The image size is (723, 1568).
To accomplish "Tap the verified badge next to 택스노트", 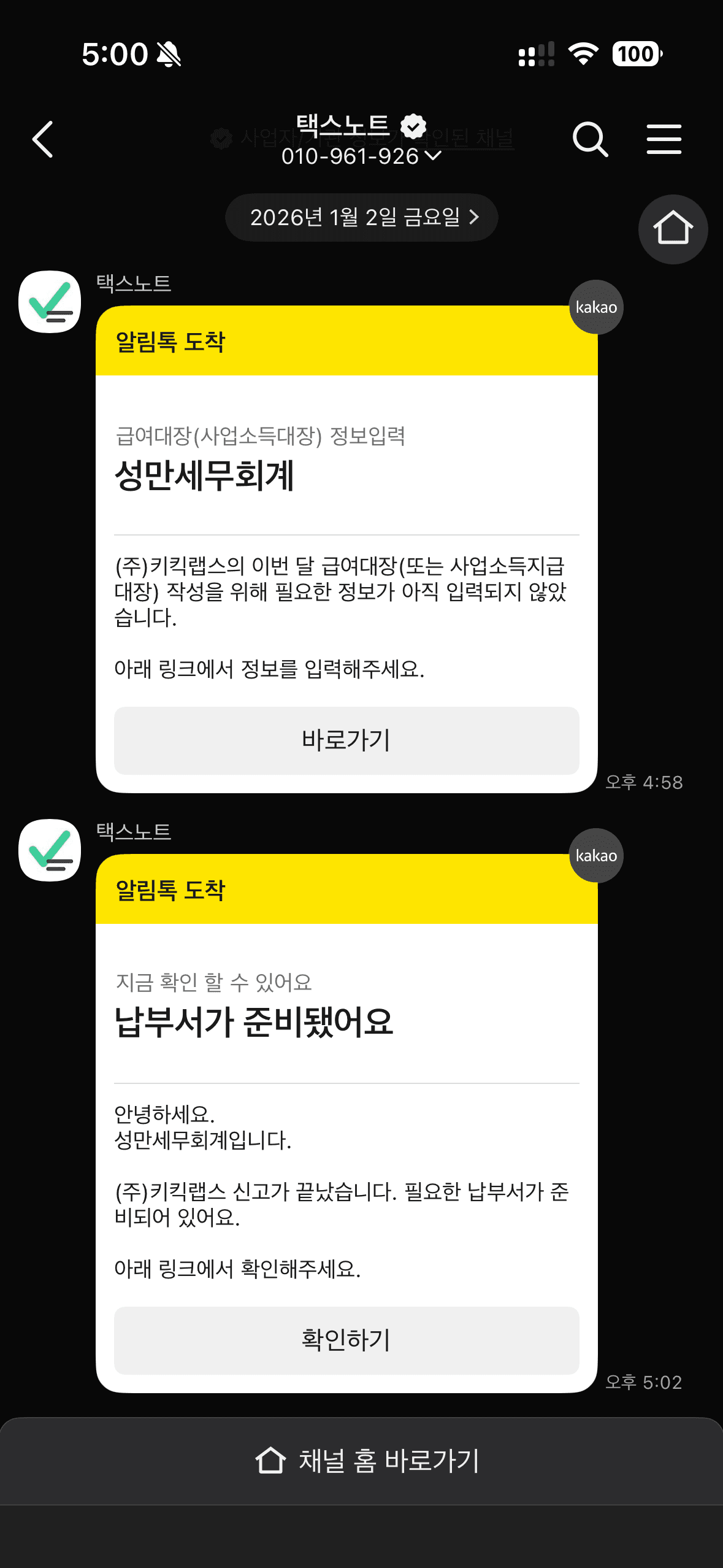I will [412, 126].
